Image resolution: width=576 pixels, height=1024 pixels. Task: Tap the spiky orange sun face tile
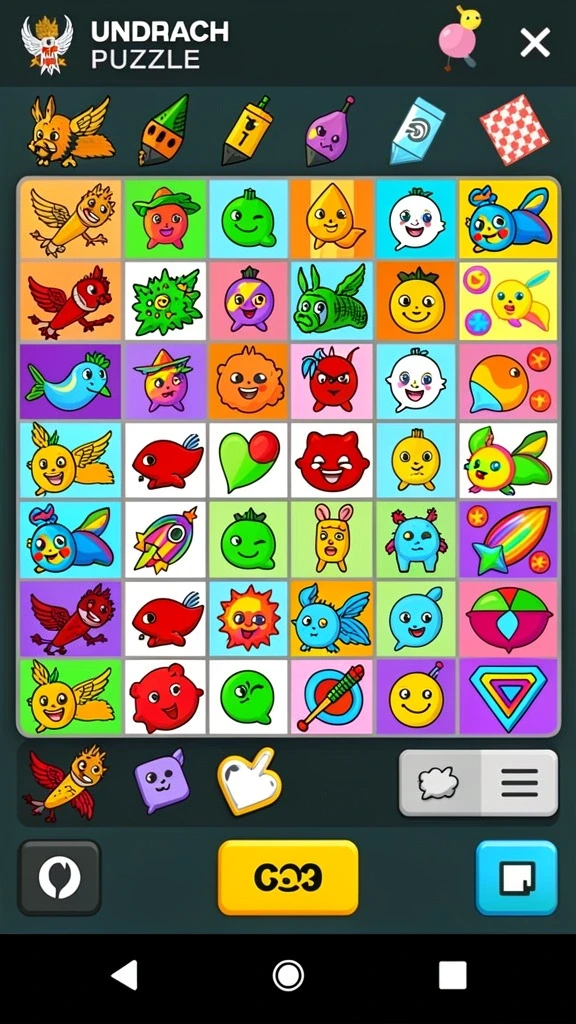pos(249,618)
